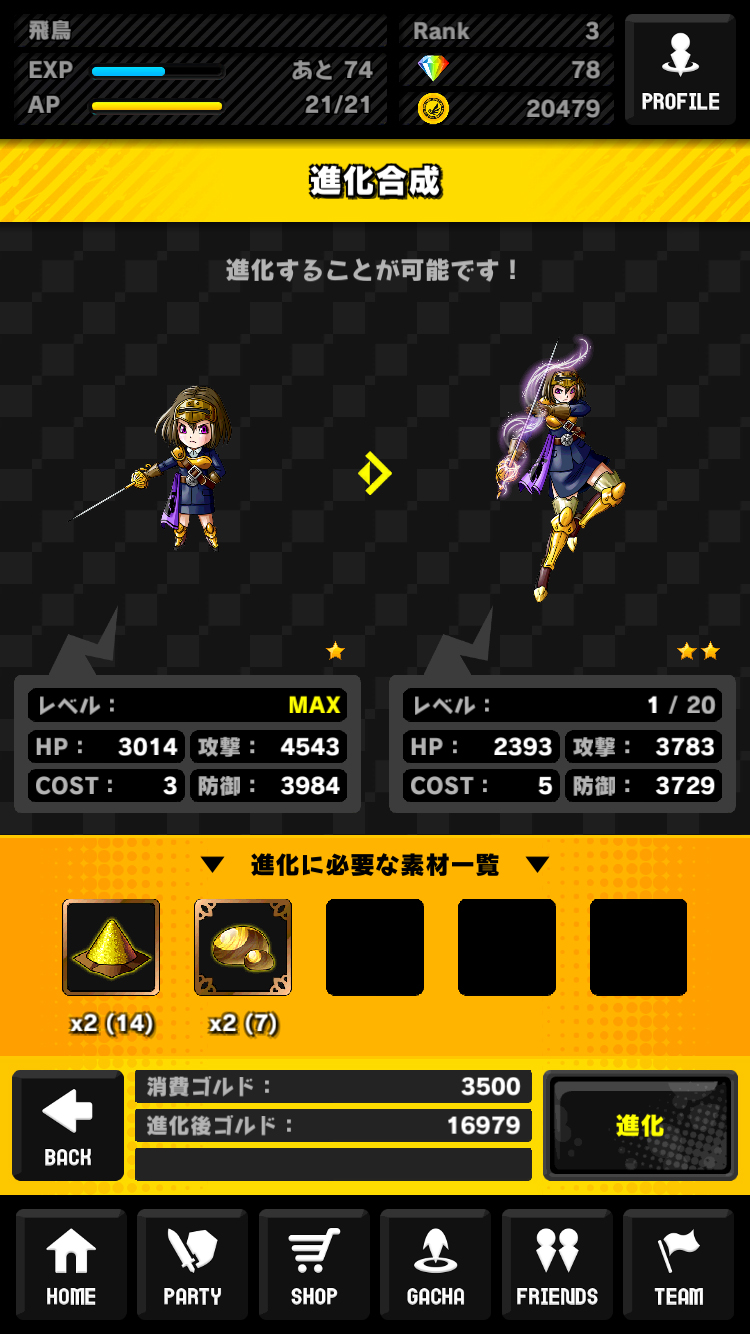Select the gold pyramid material x2 (14)

point(111,947)
